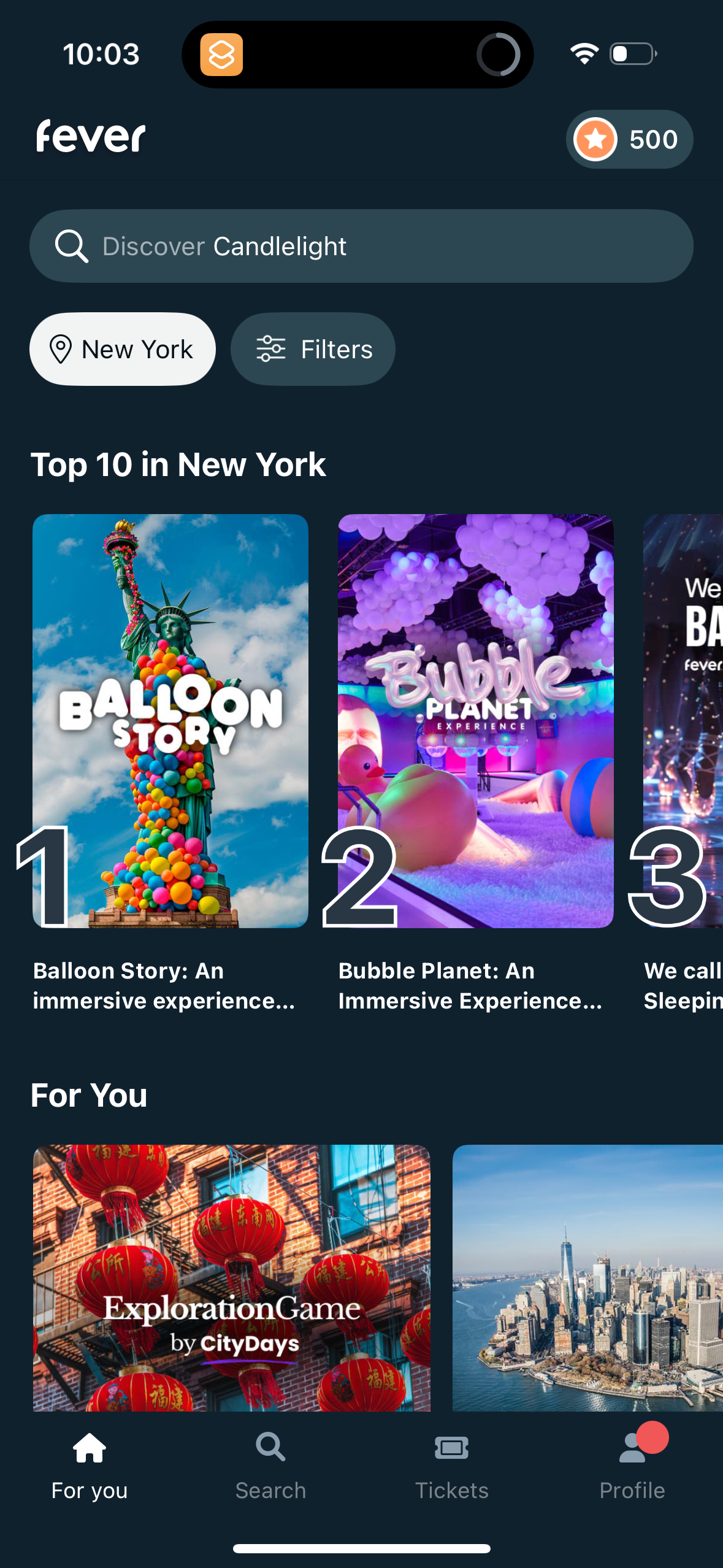Open the 500 points rewards badge
723x1568 pixels.
pos(629,139)
